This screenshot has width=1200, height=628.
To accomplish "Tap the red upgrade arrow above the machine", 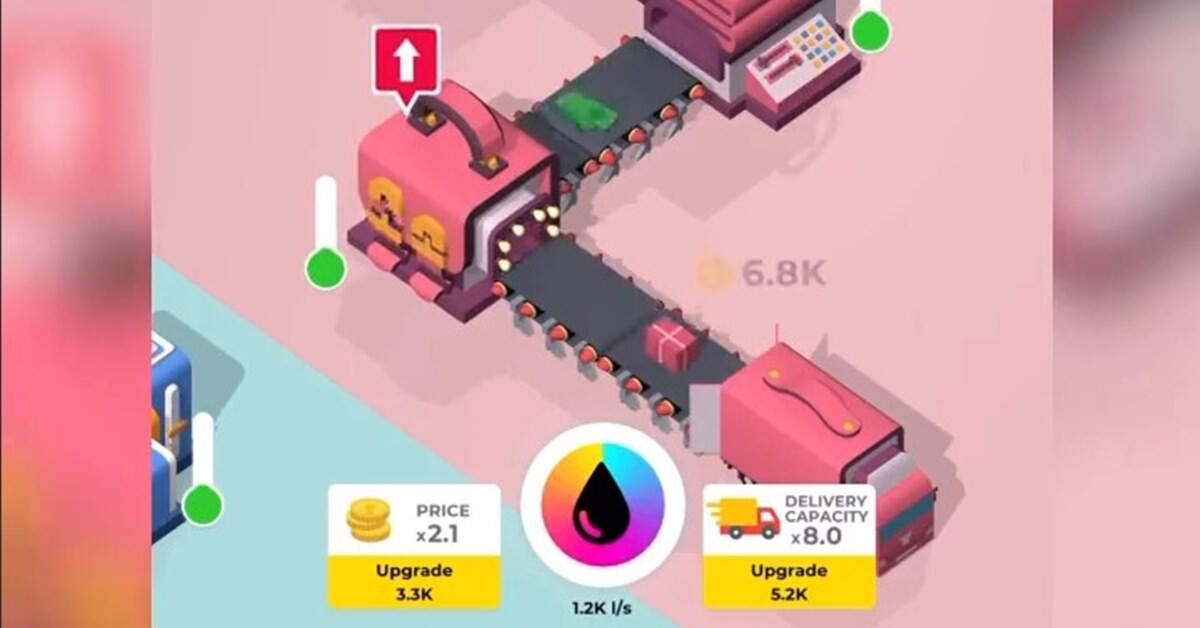I will (406, 61).
